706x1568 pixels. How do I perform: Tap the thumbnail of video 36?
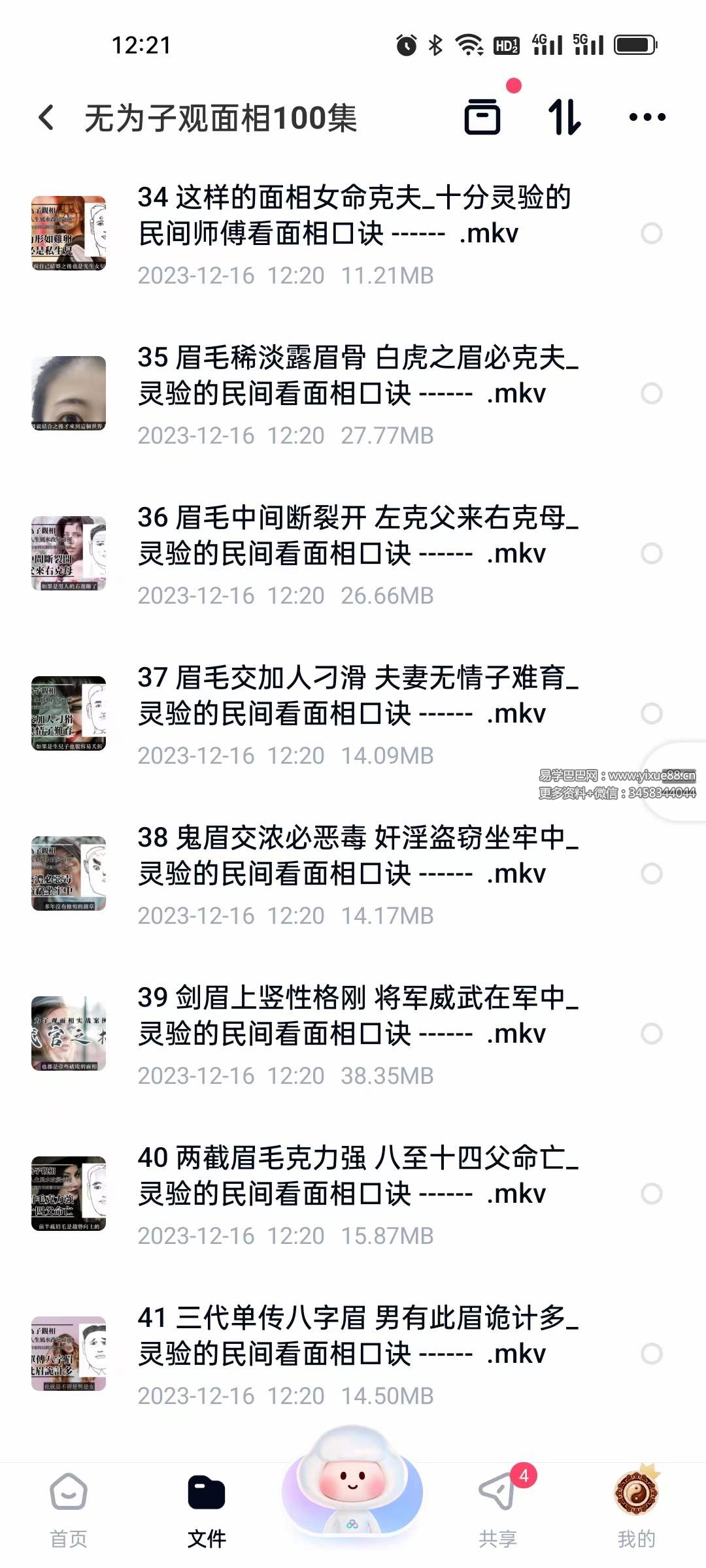[70, 553]
